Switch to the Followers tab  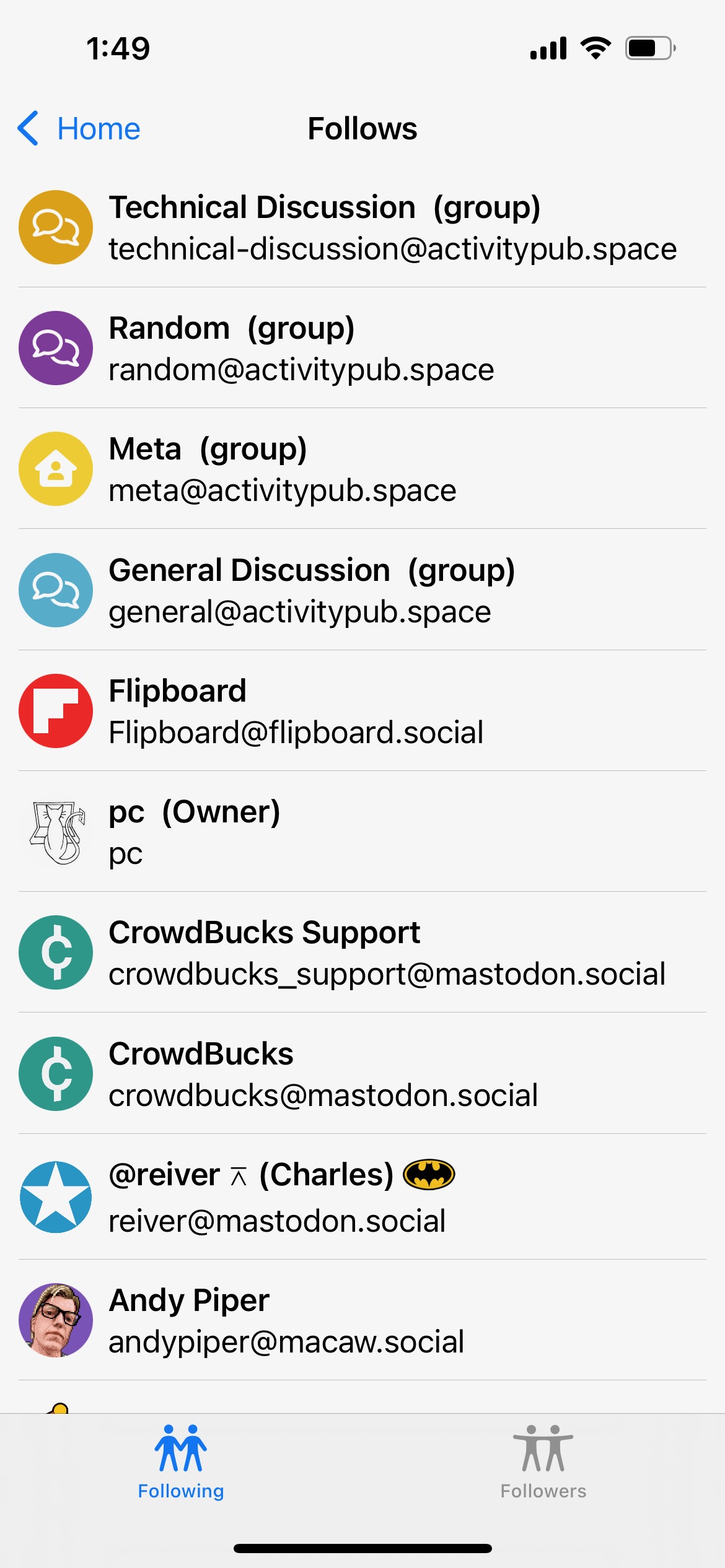(x=543, y=1462)
